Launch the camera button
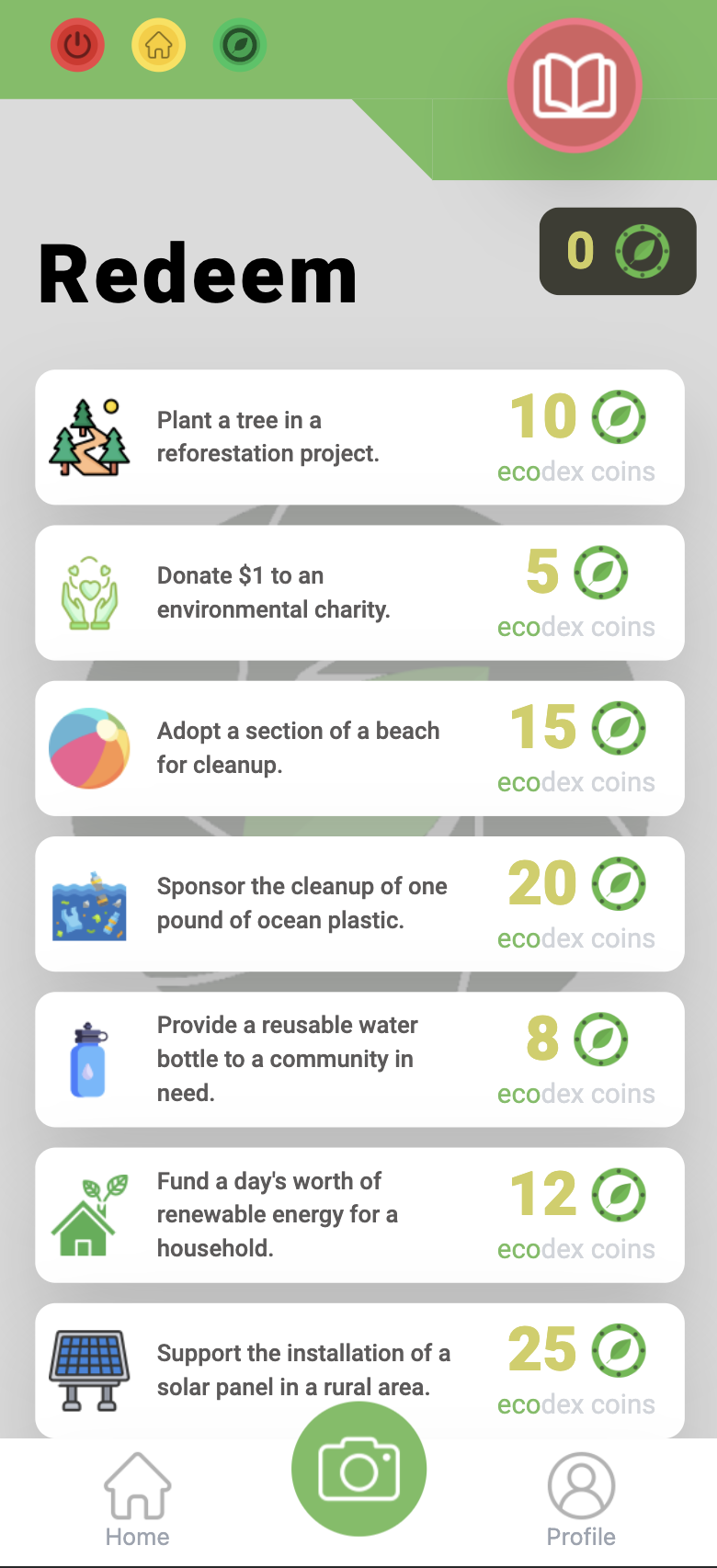The image size is (717, 1568). [358, 1469]
